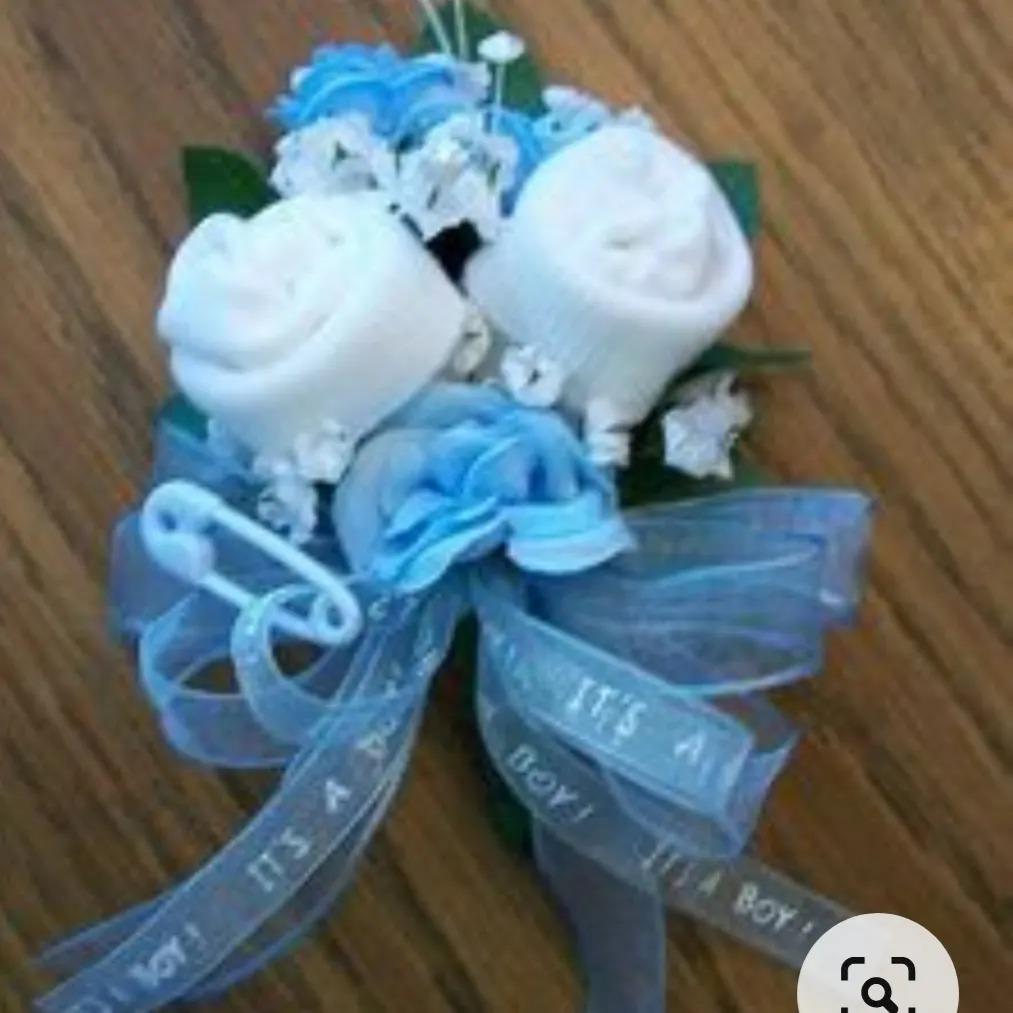
Task: Open visual search lens button
Action: coord(878,983)
